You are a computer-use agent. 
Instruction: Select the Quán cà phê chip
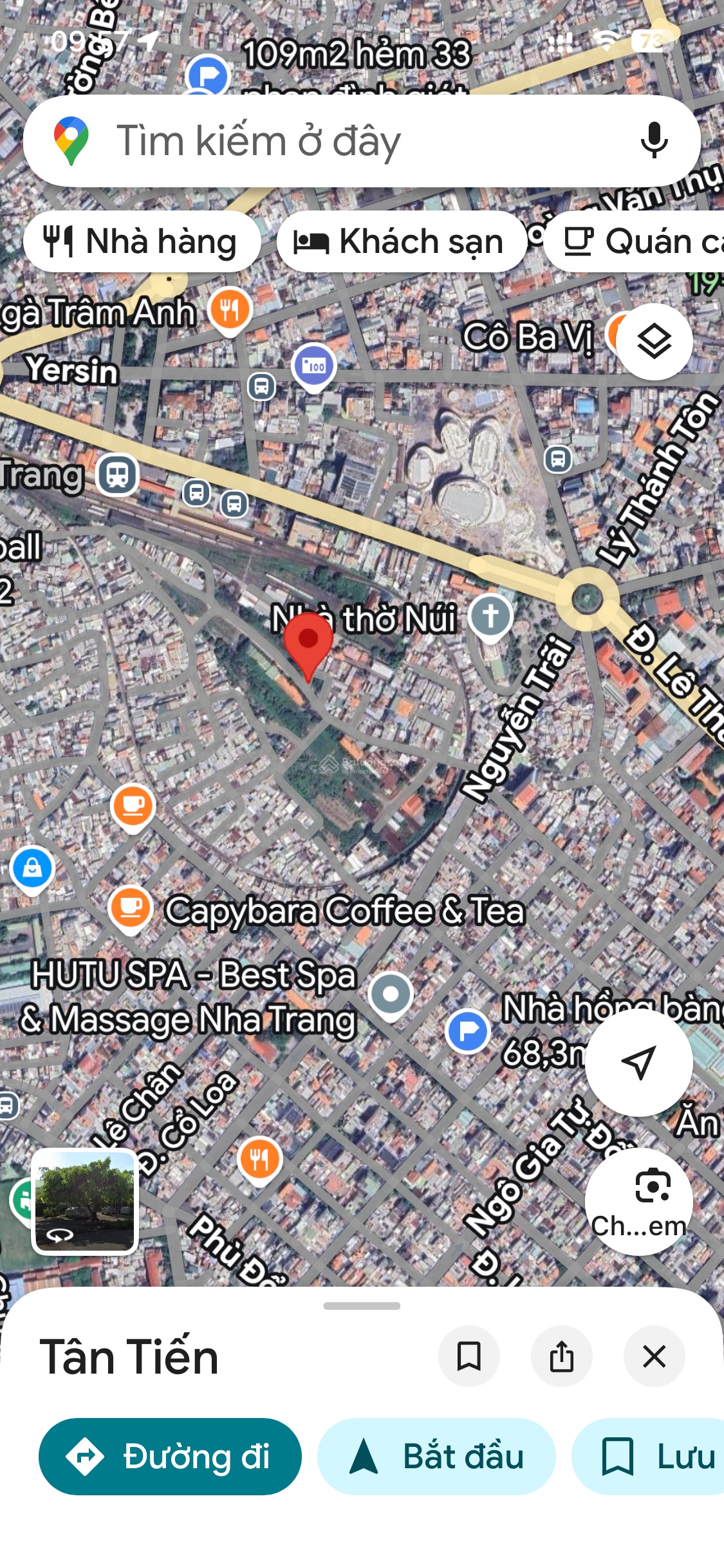(637, 242)
